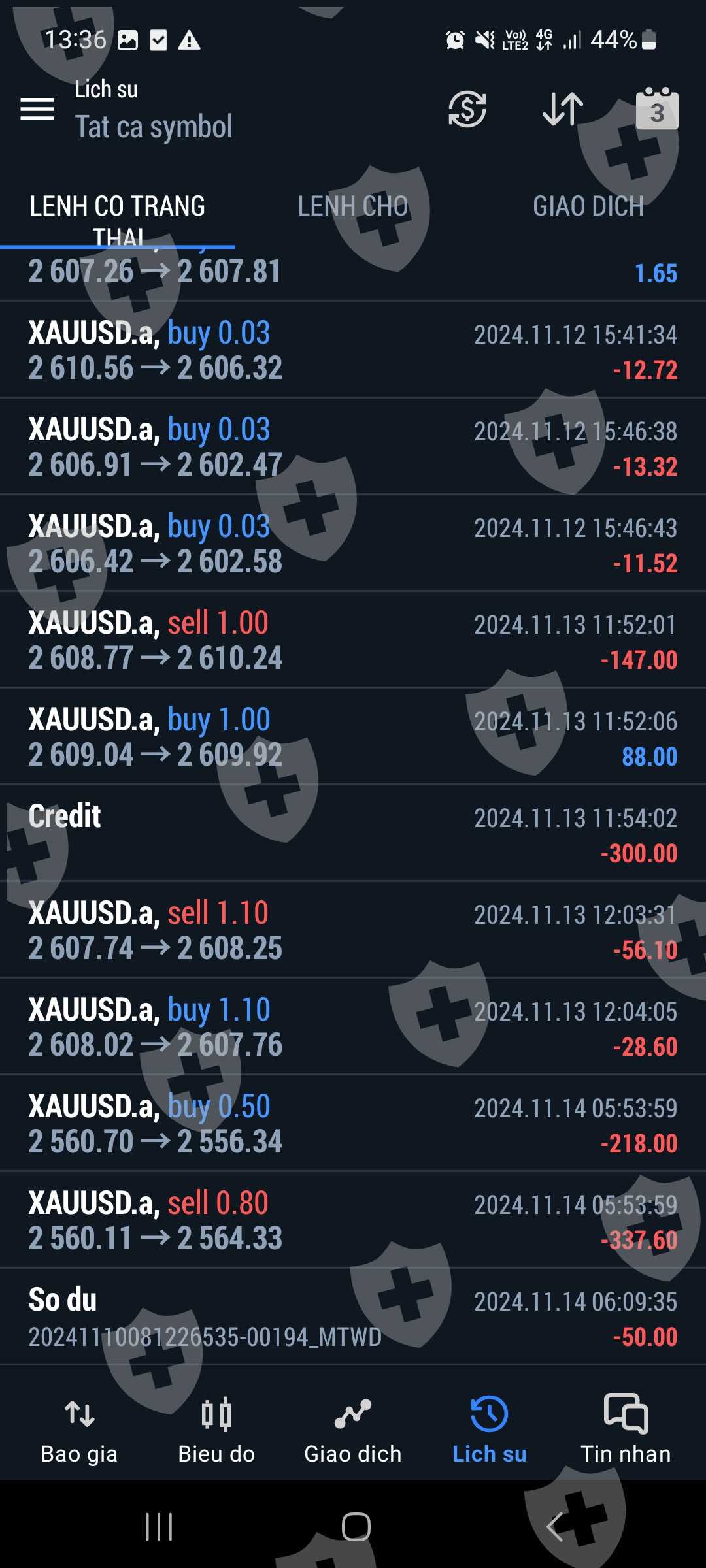Go to the Bieu do tab
This screenshot has width=706, height=1568.
point(216,1431)
